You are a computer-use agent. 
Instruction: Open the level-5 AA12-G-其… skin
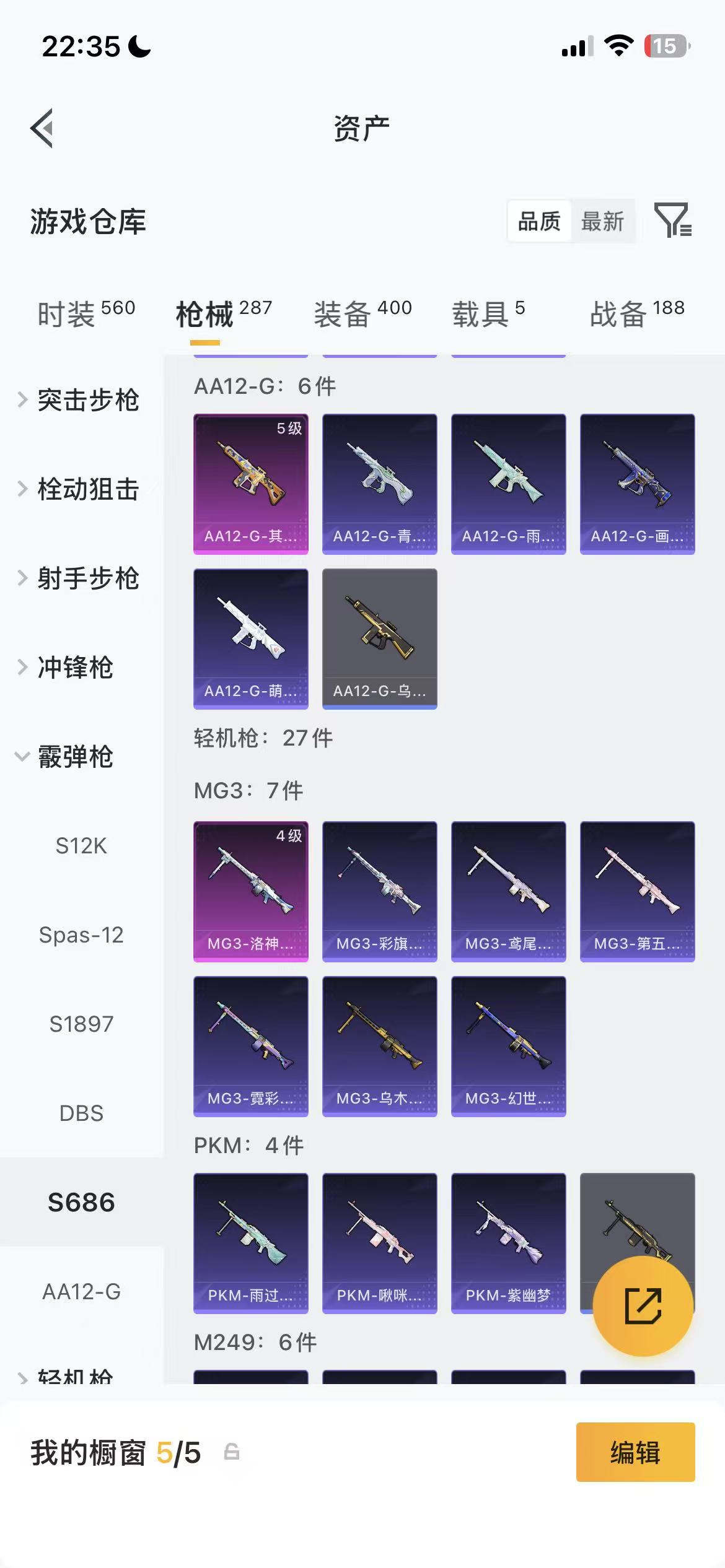251,484
